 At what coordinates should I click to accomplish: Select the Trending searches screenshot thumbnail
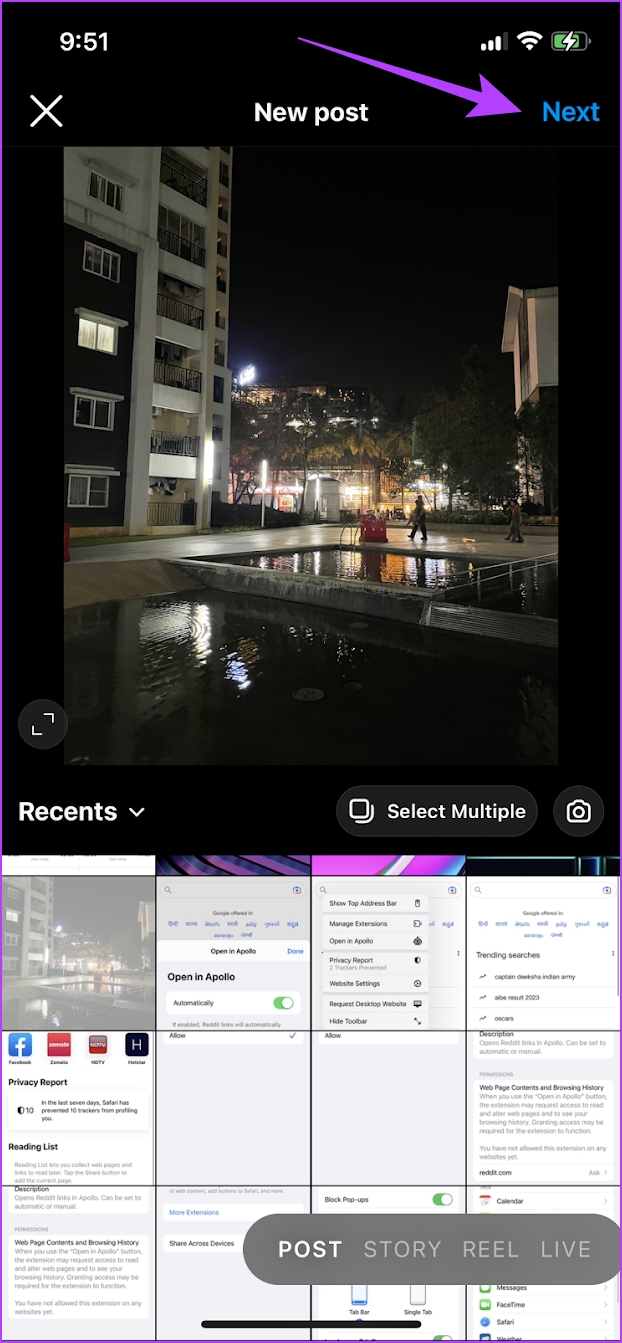pos(544,950)
